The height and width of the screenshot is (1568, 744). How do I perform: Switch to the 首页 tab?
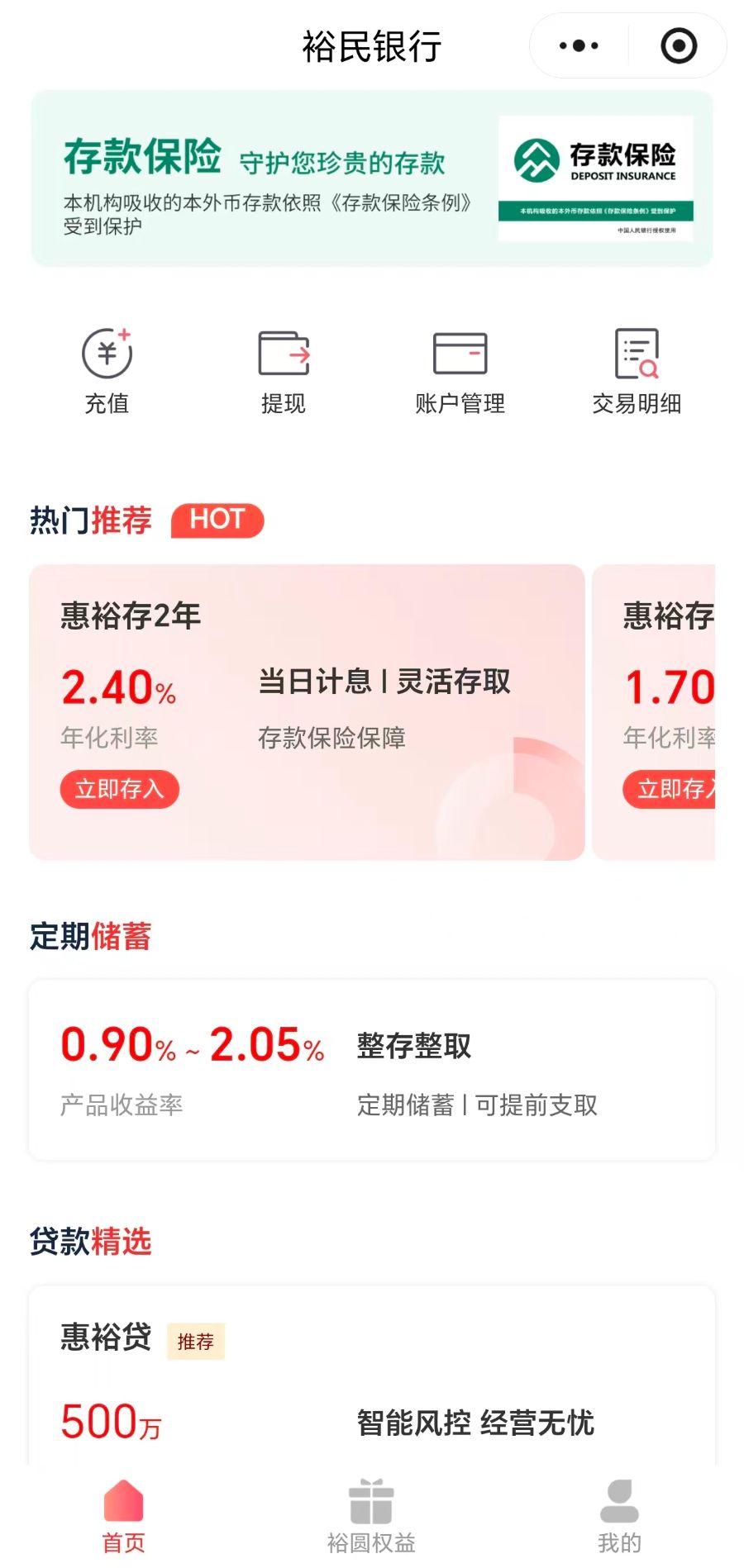(124, 1516)
